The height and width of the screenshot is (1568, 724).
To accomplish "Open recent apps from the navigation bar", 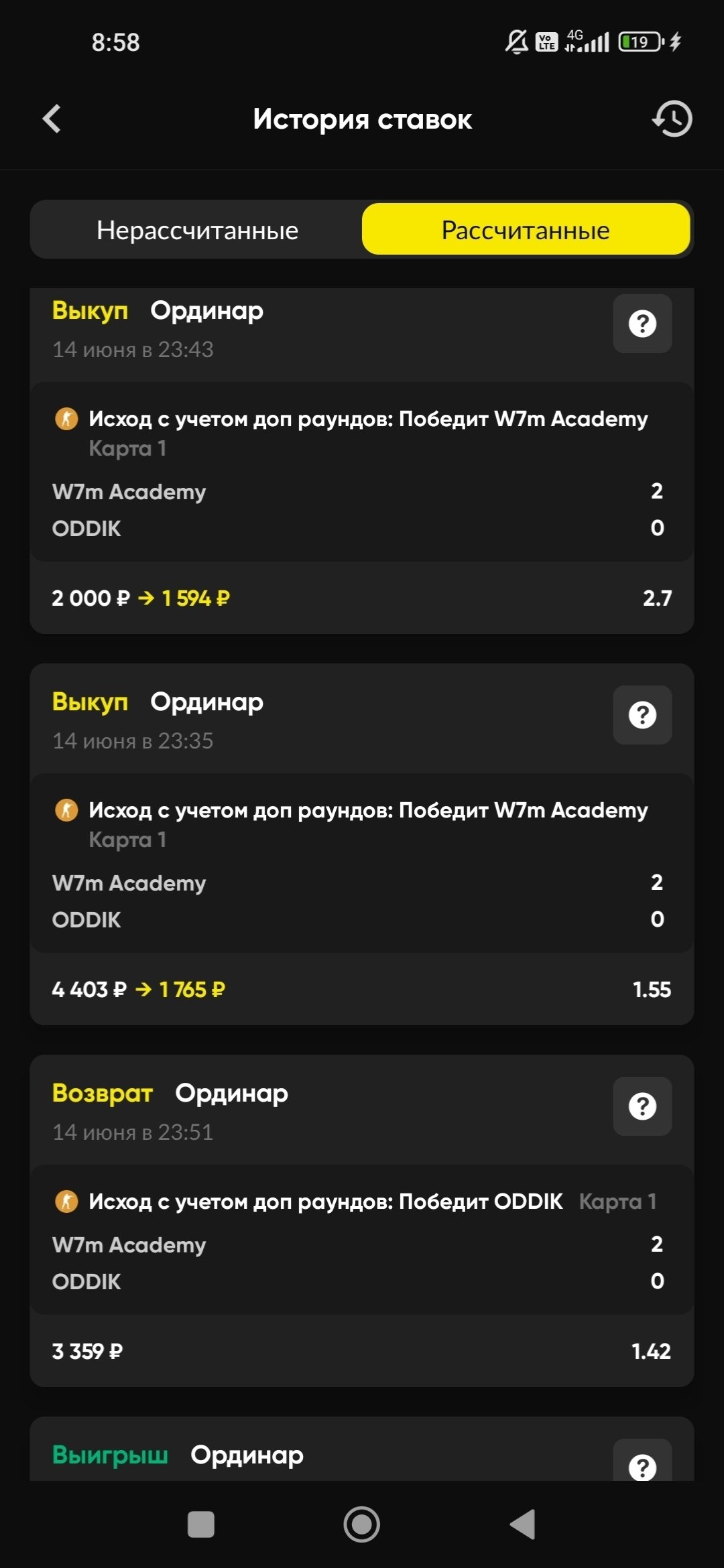I will tap(201, 1524).
